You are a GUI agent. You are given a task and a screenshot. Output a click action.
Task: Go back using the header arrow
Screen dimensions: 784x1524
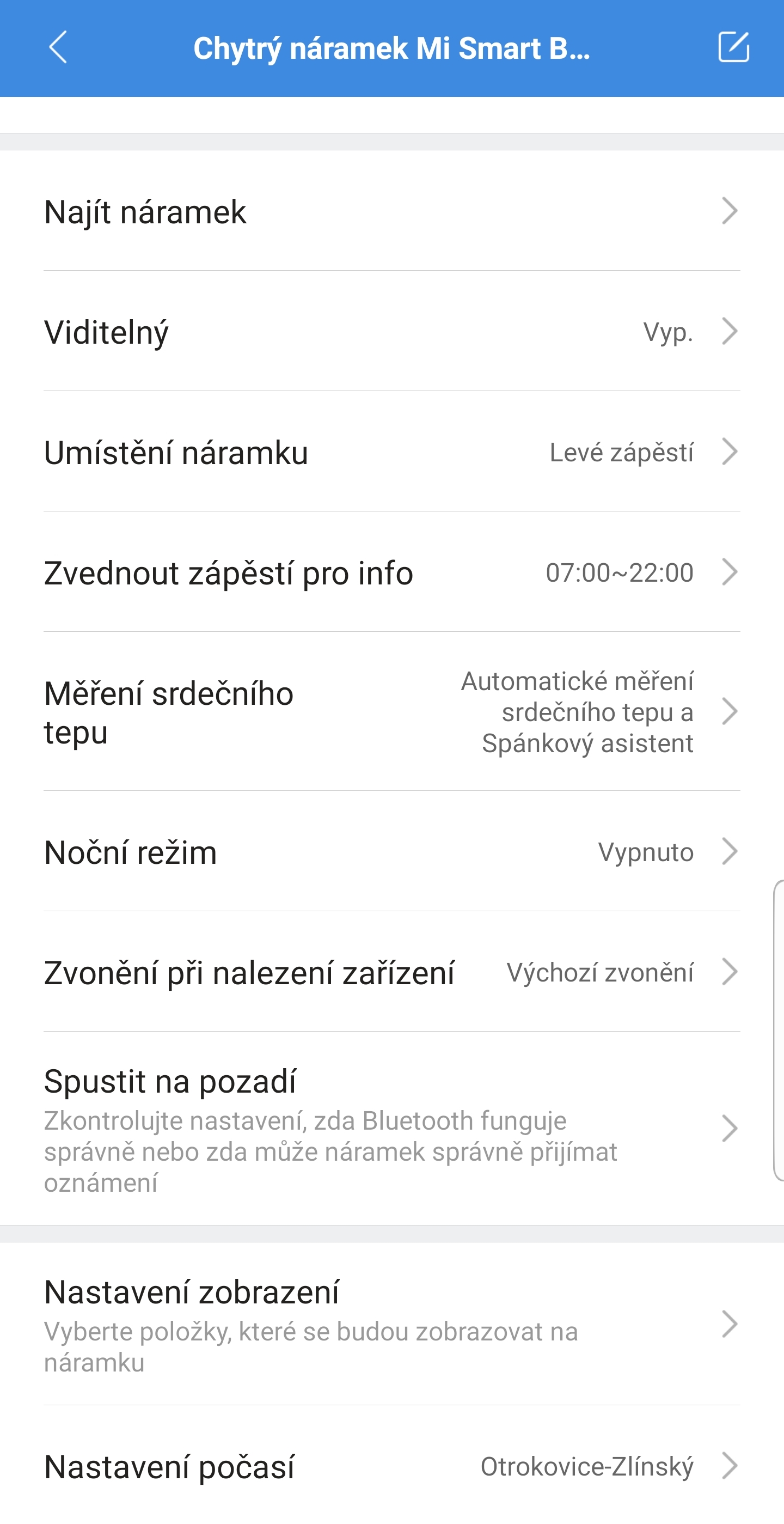pos(58,47)
